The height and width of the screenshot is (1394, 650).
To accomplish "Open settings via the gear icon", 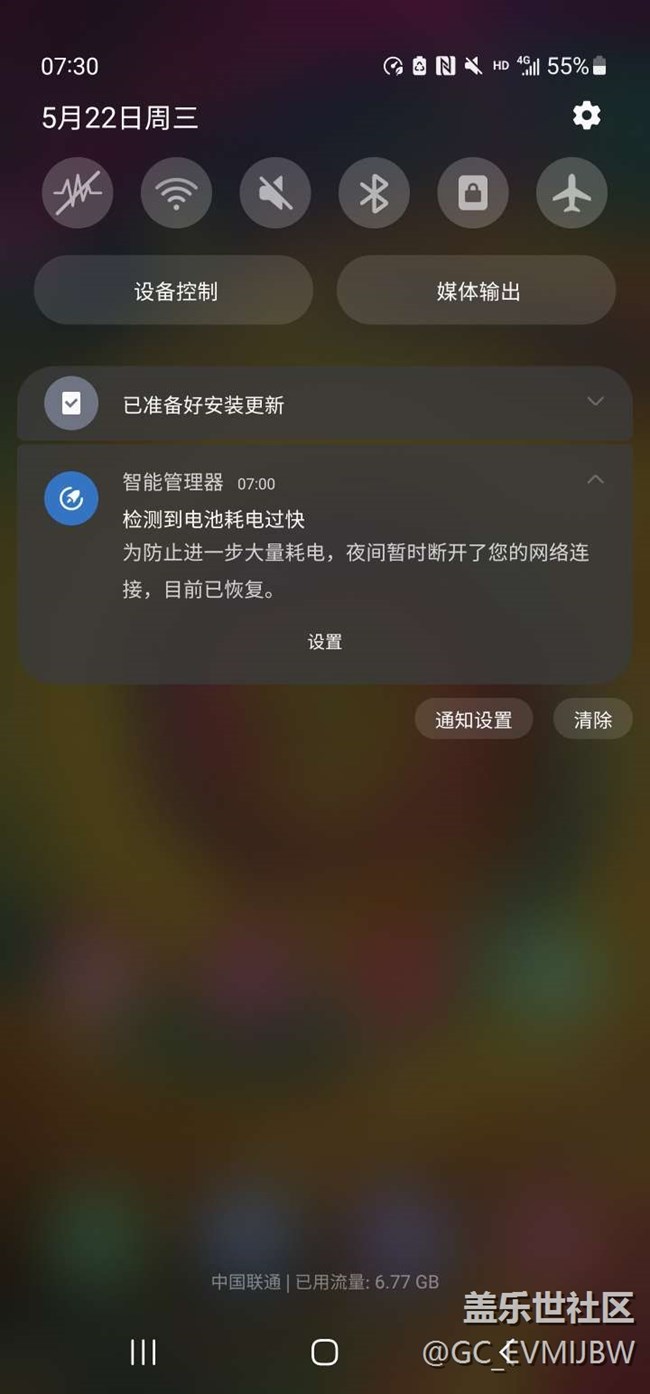I will tap(586, 116).
